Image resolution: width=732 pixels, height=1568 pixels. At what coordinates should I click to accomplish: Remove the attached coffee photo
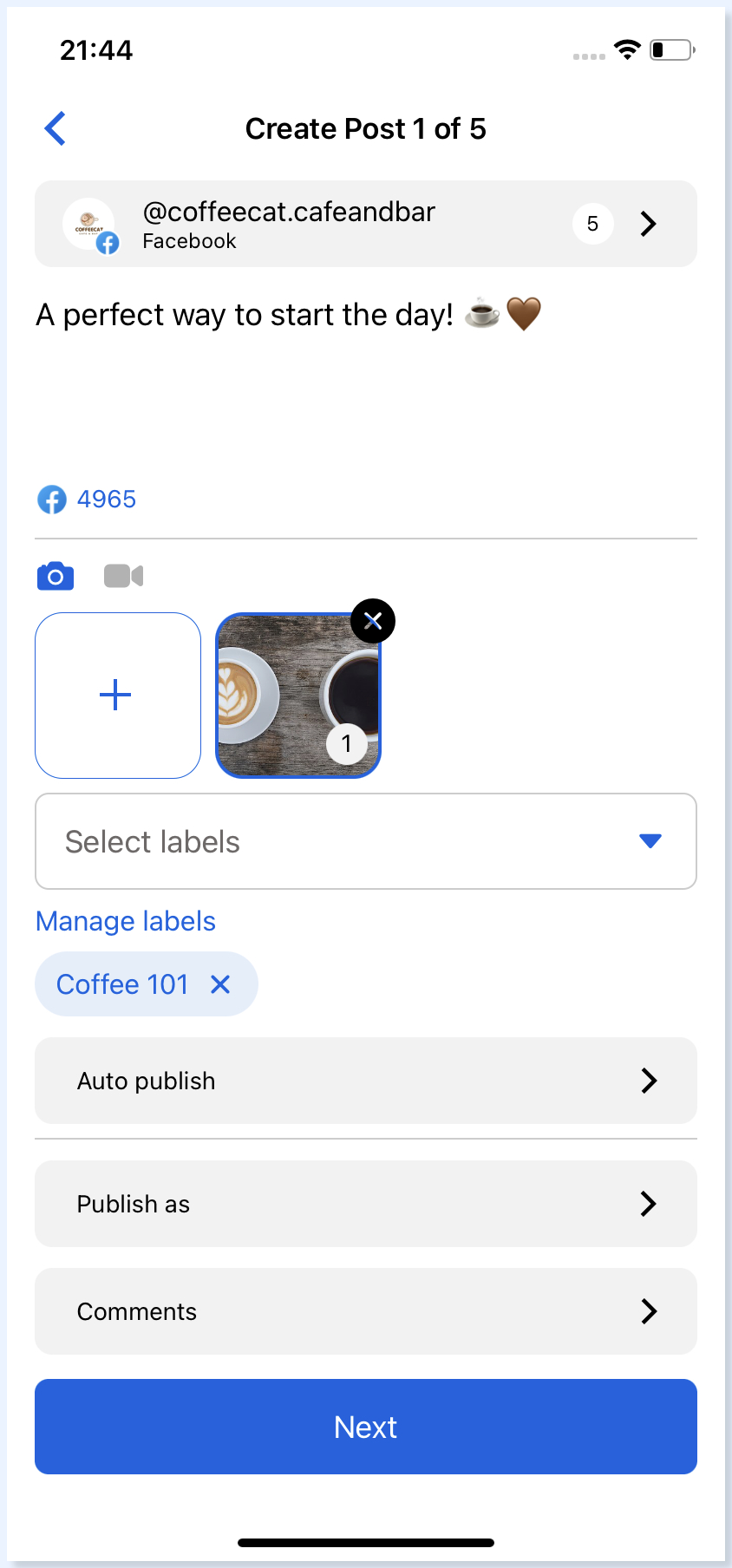point(373,621)
